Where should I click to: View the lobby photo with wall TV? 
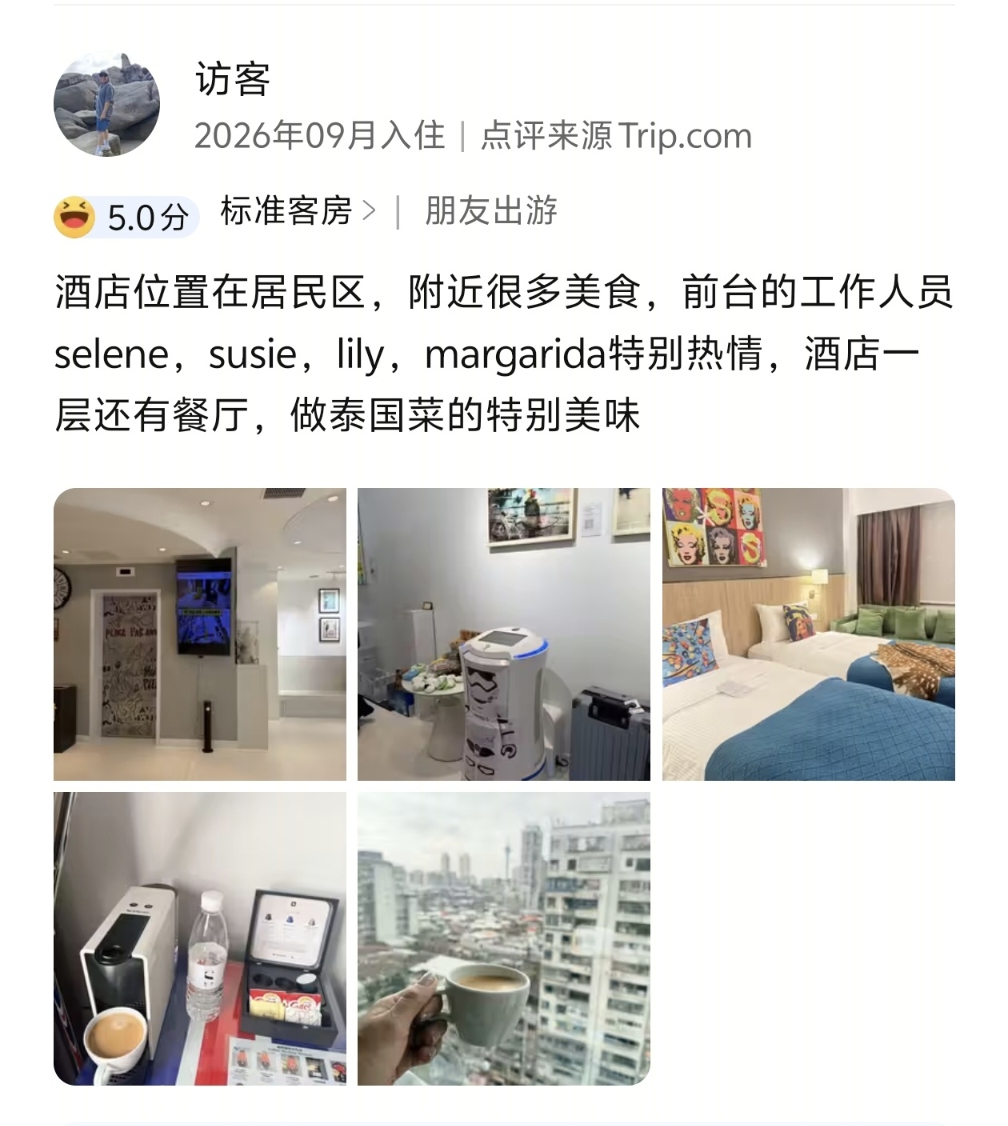coord(200,634)
